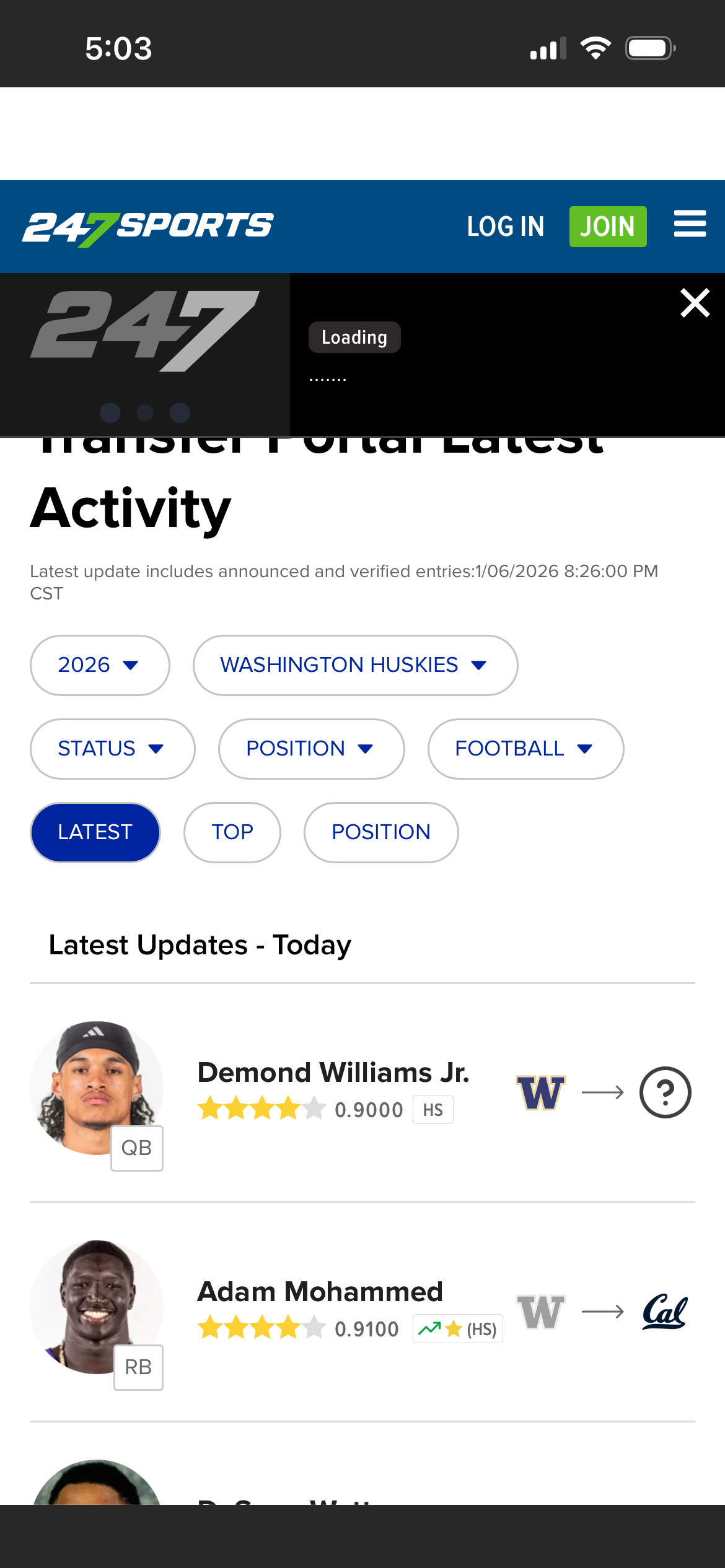The height and width of the screenshot is (1568, 725).
Task: Tap the LOG IN link
Action: [505, 227]
